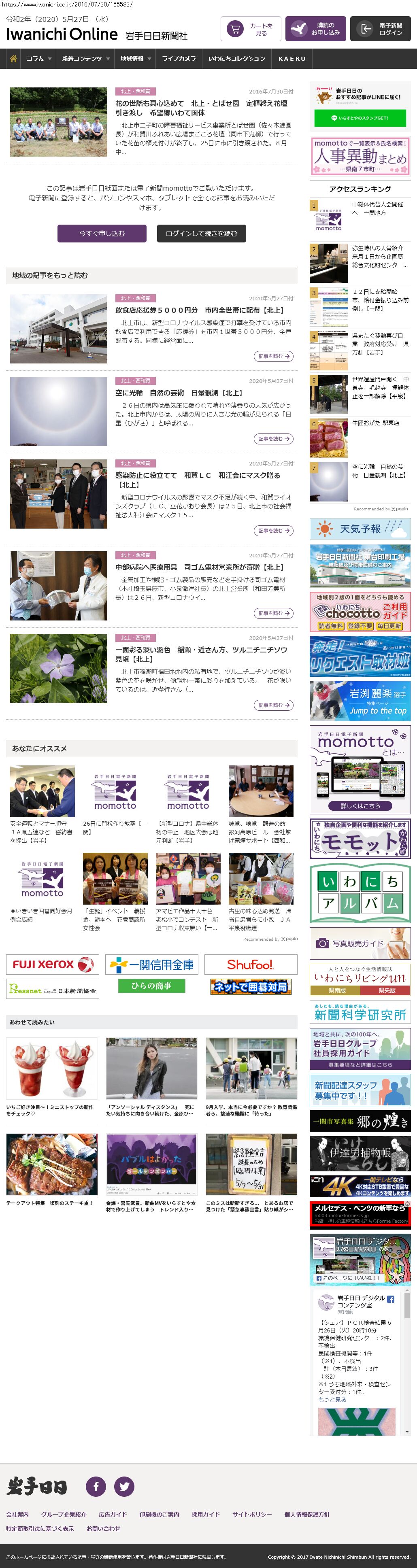
Task: Open the お問い合わせ contact link
Action: [x=103, y=1528]
